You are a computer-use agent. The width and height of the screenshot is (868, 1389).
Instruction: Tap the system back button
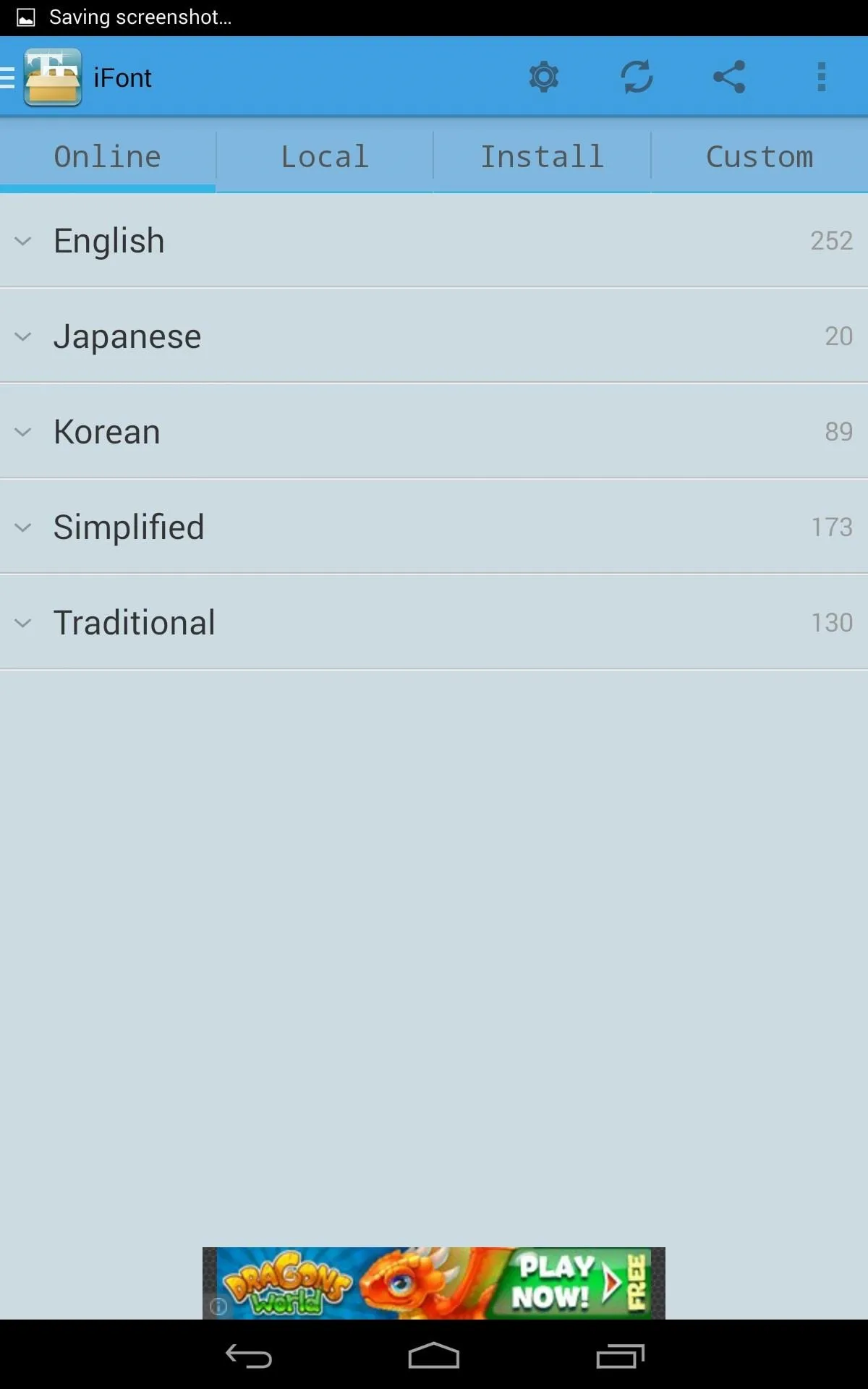(x=248, y=1356)
